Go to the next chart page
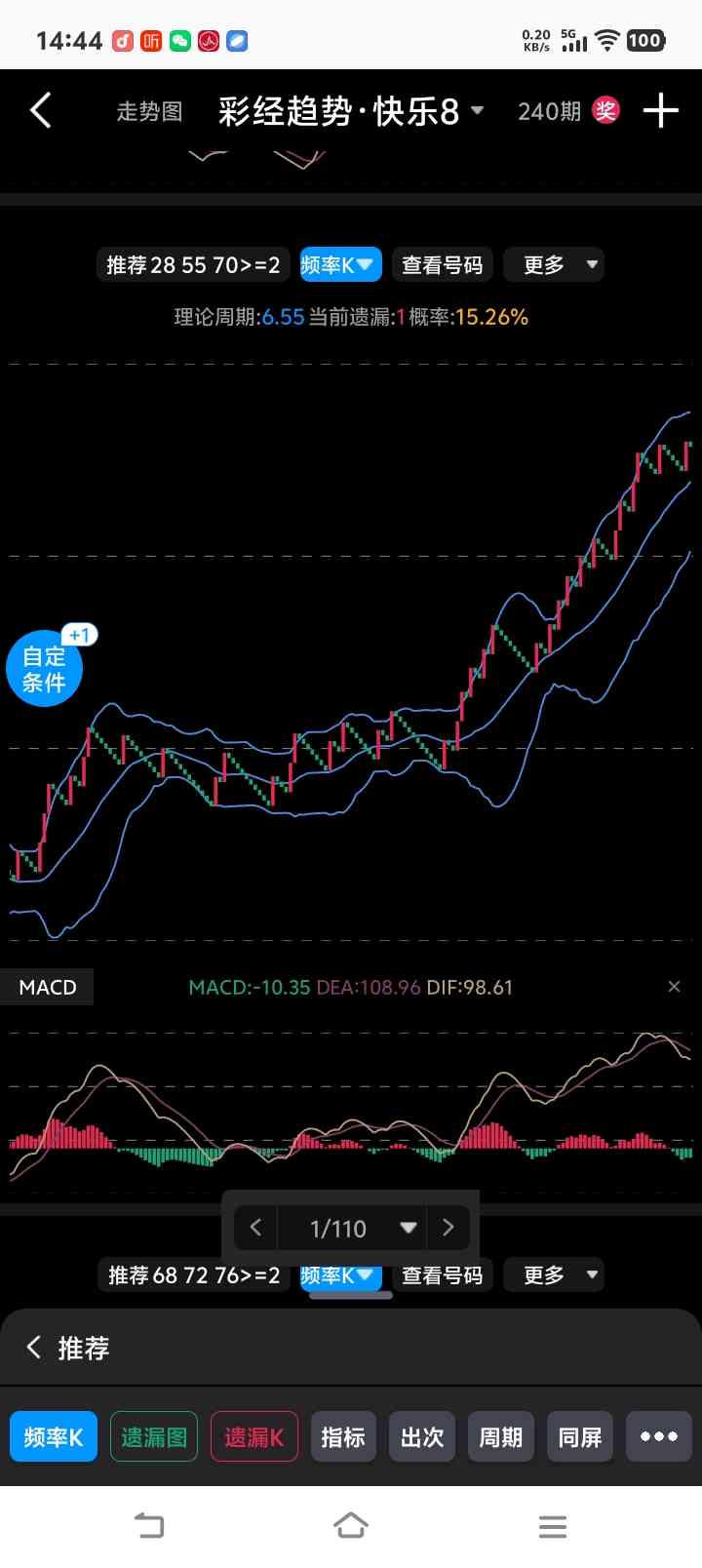 point(448,1228)
